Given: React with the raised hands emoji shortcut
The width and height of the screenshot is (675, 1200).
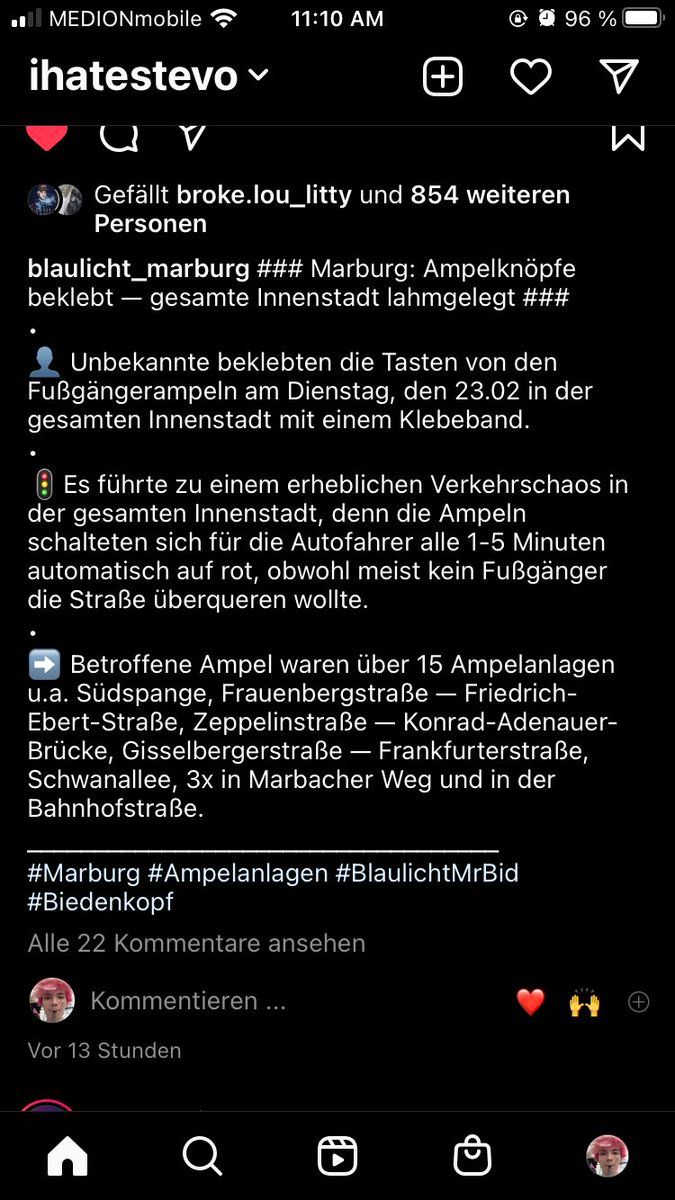Looking at the screenshot, I should 584,1001.
